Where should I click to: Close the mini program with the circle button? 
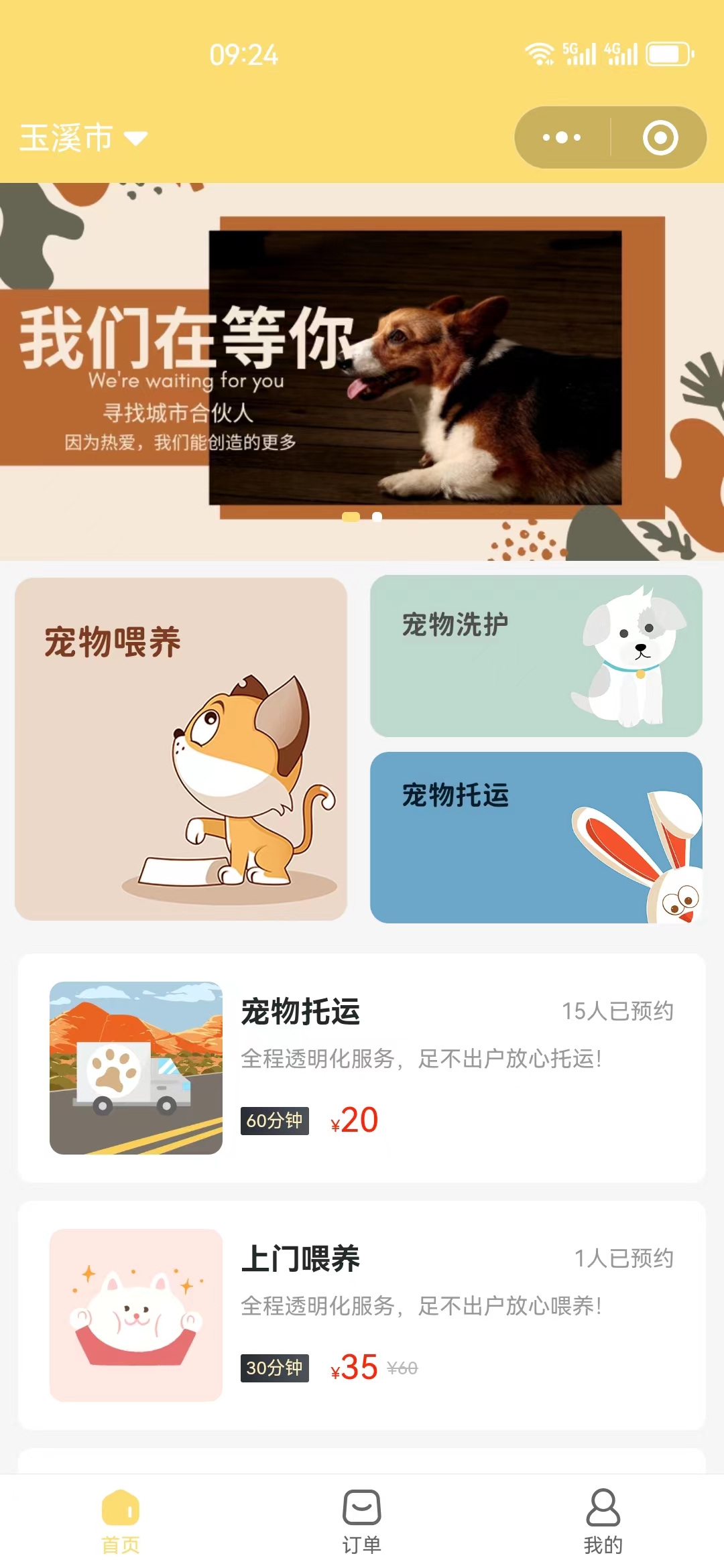coord(660,137)
